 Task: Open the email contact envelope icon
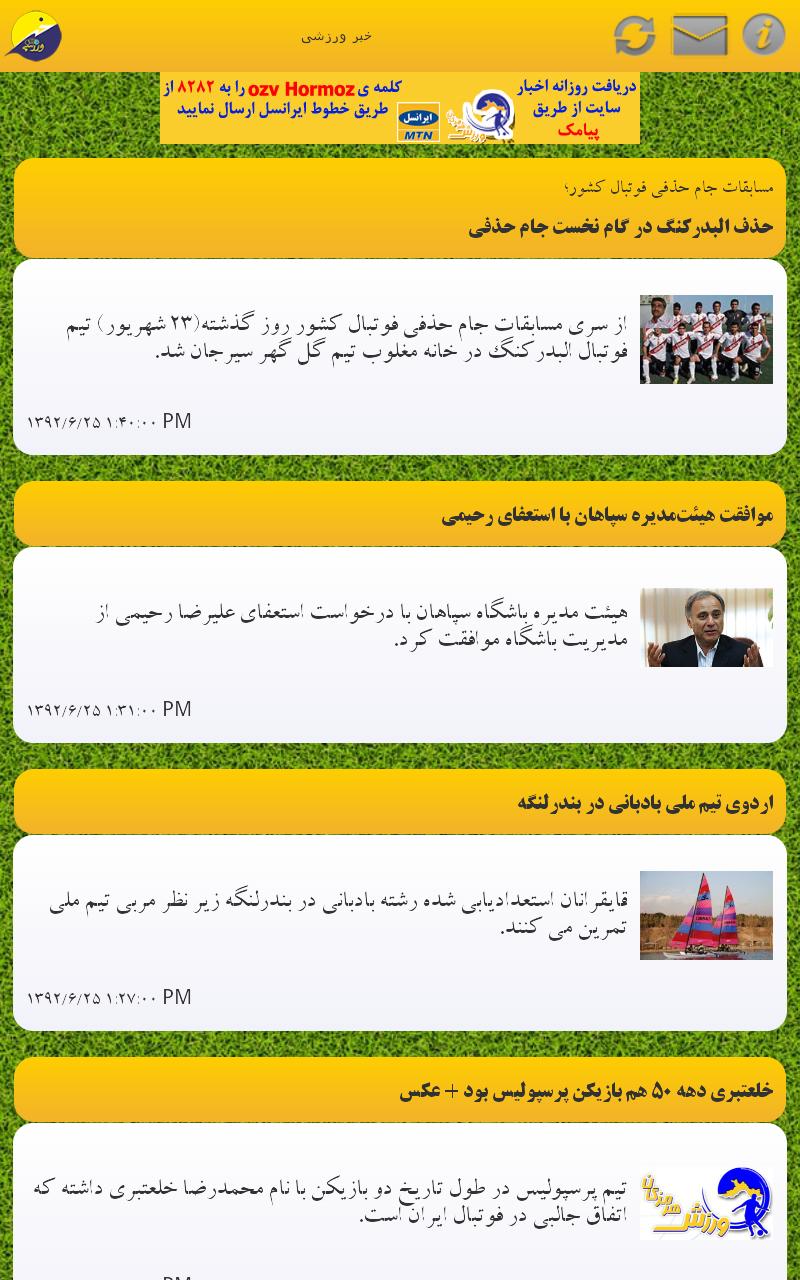(x=701, y=33)
